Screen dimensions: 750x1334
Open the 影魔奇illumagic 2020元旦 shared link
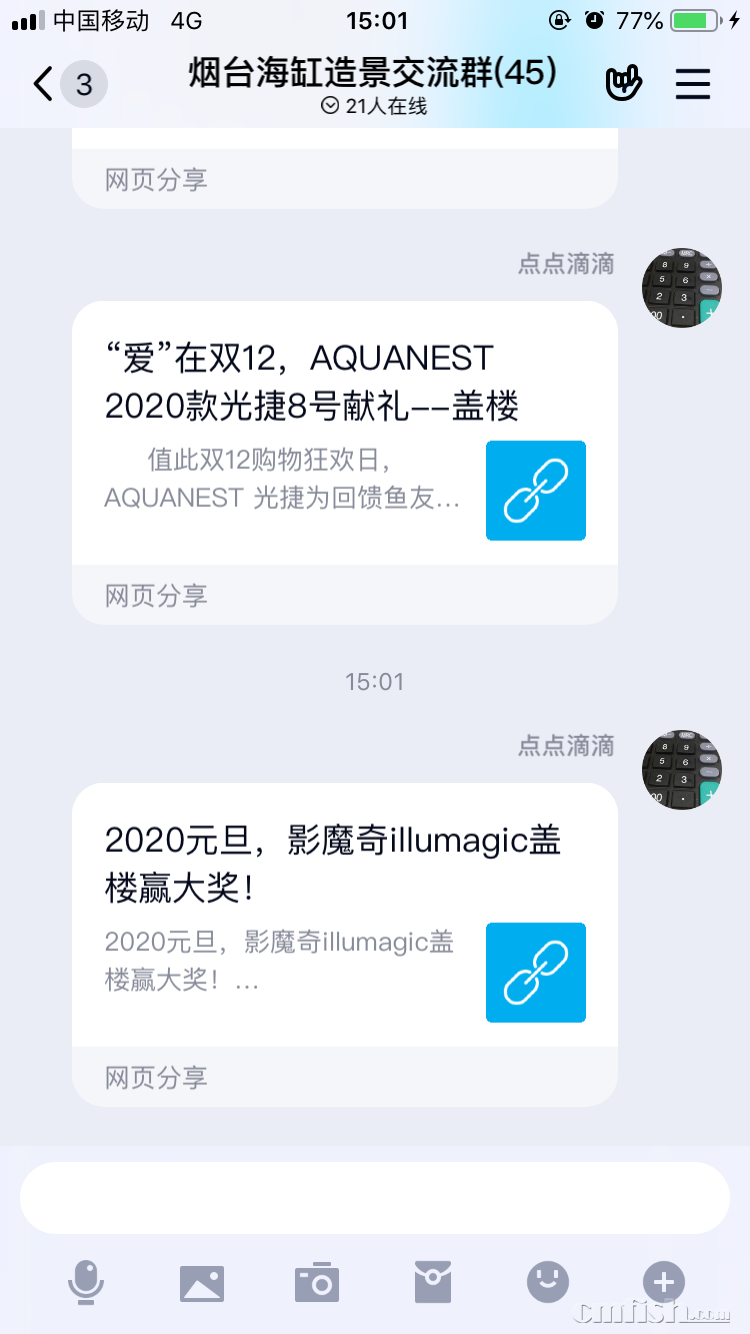[344, 920]
